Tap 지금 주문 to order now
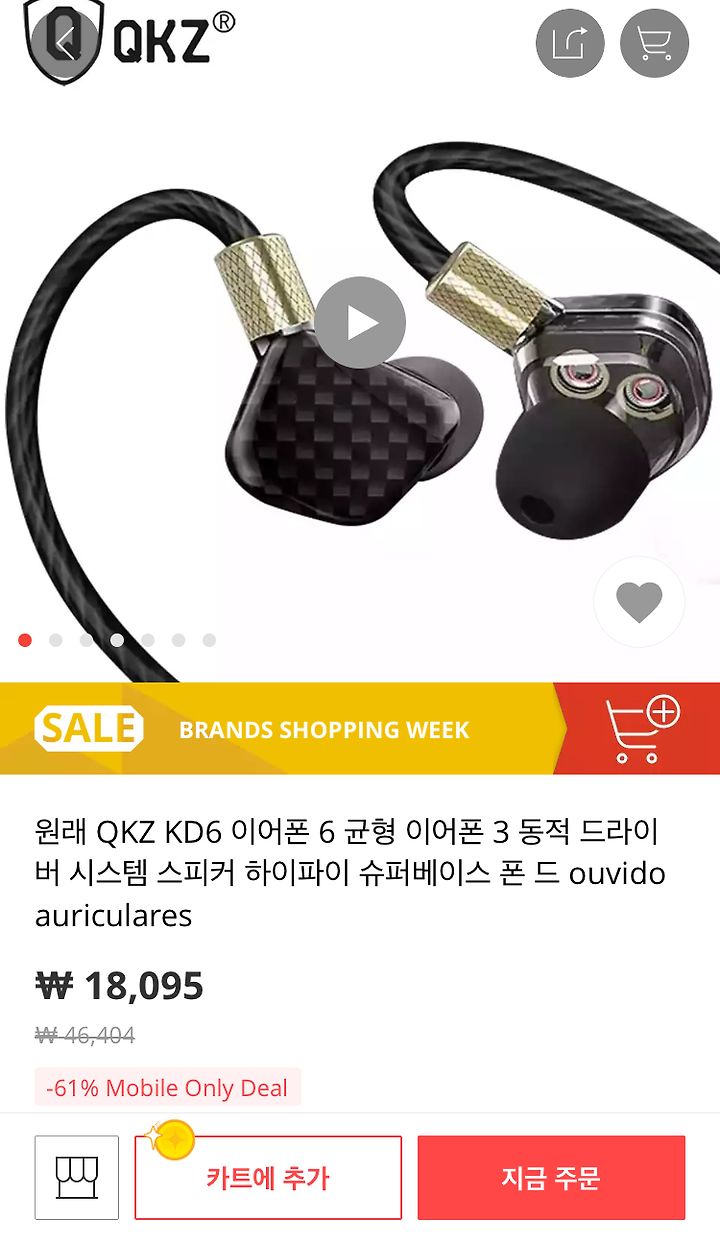 coord(551,1177)
